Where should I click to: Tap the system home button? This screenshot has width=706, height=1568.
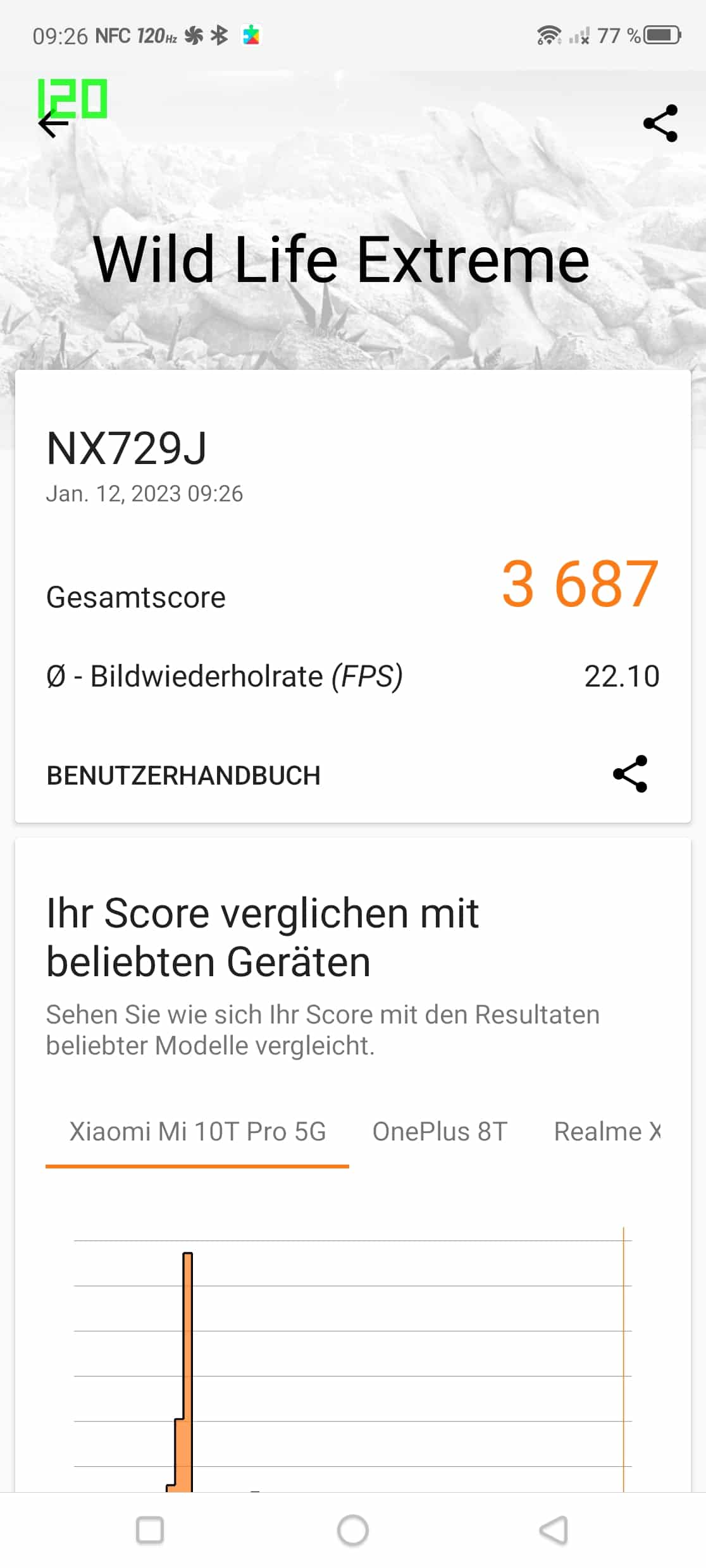(x=353, y=1530)
